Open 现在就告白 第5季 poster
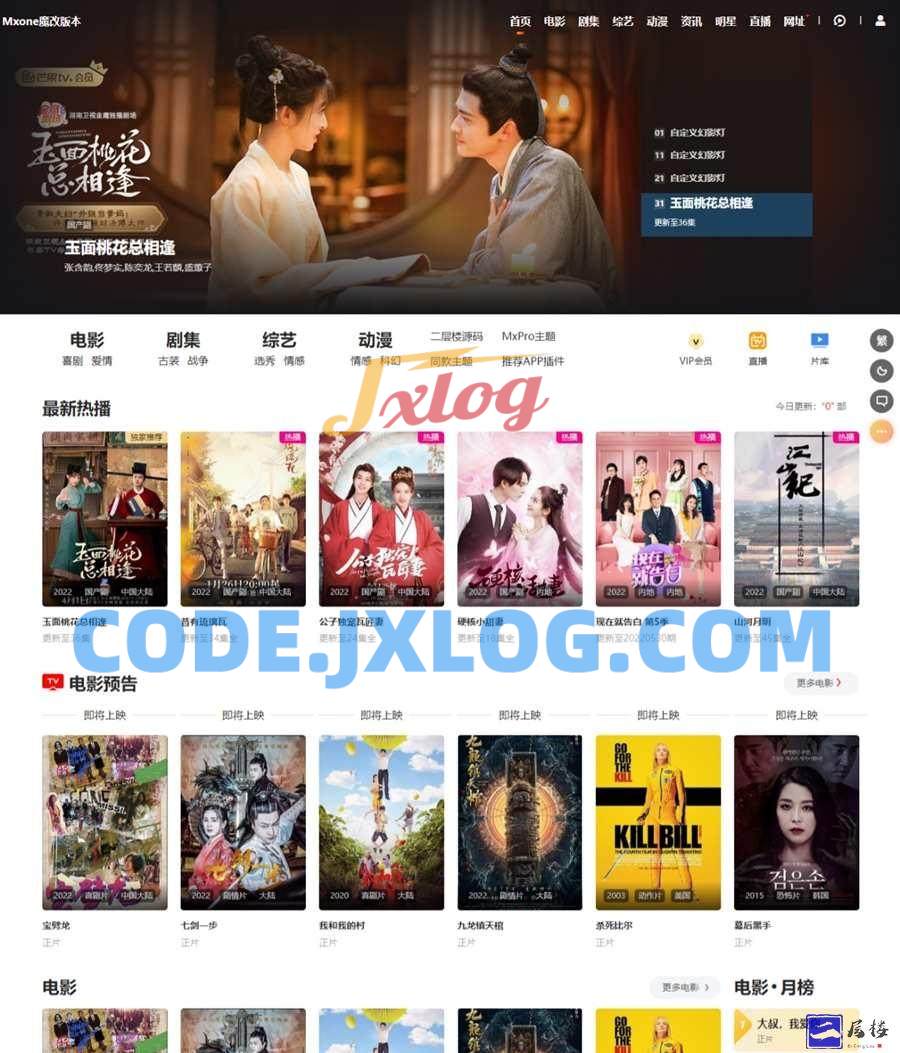Screen dimensions: 900x1053 (658, 518)
